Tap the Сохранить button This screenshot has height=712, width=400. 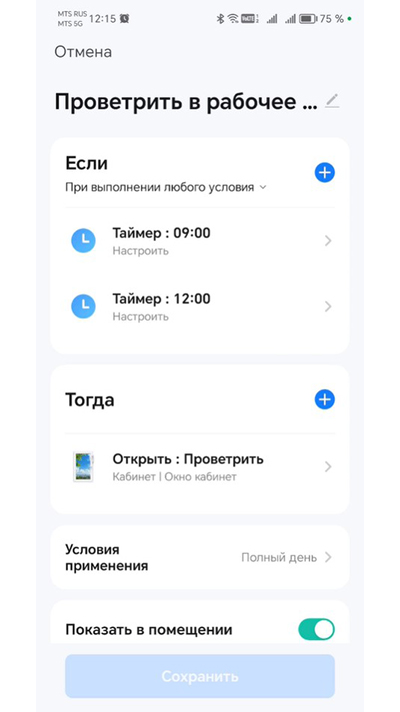(x=200, y=676)
